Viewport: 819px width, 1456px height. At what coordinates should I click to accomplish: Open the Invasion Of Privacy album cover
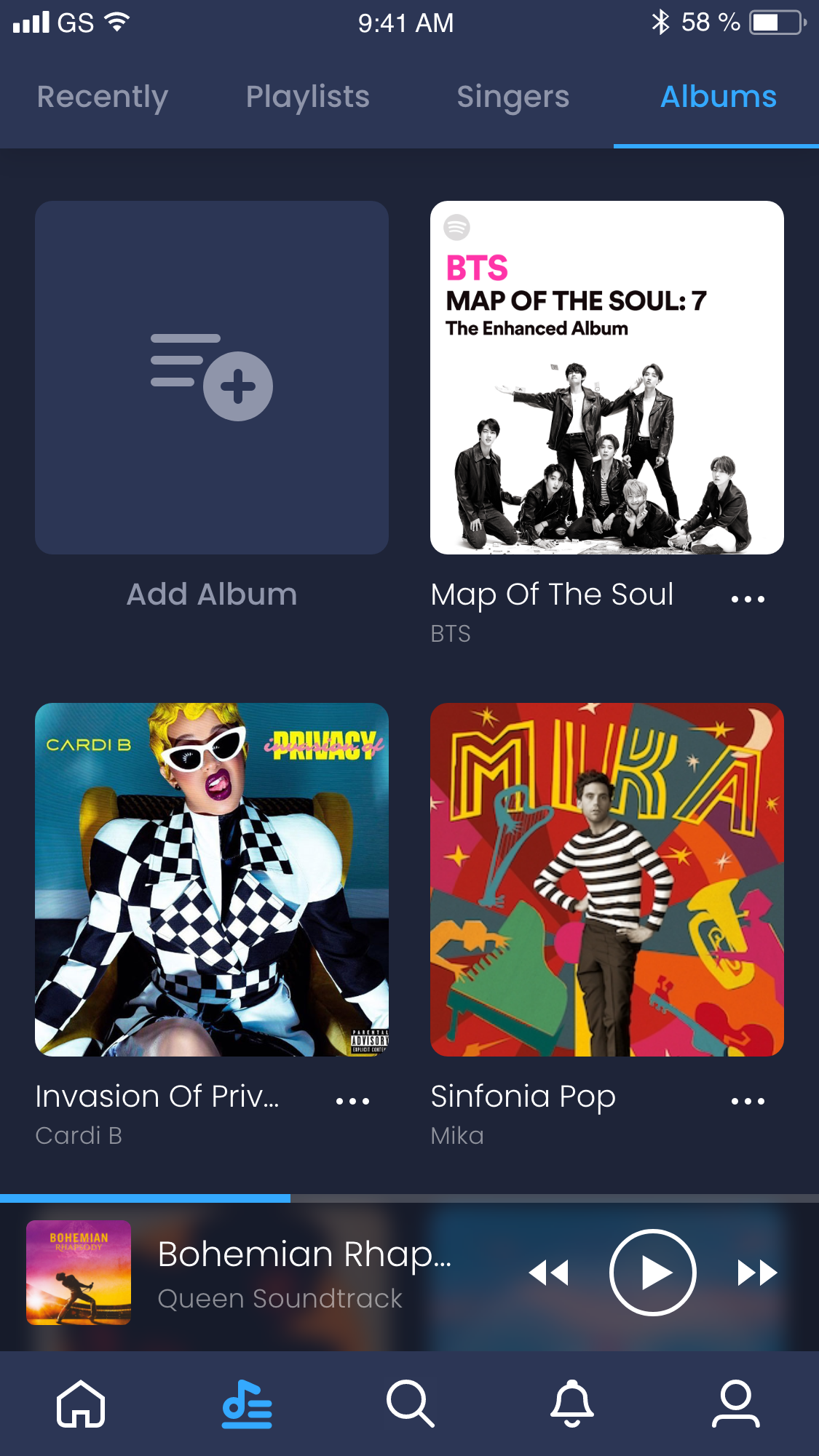(212, 879)
